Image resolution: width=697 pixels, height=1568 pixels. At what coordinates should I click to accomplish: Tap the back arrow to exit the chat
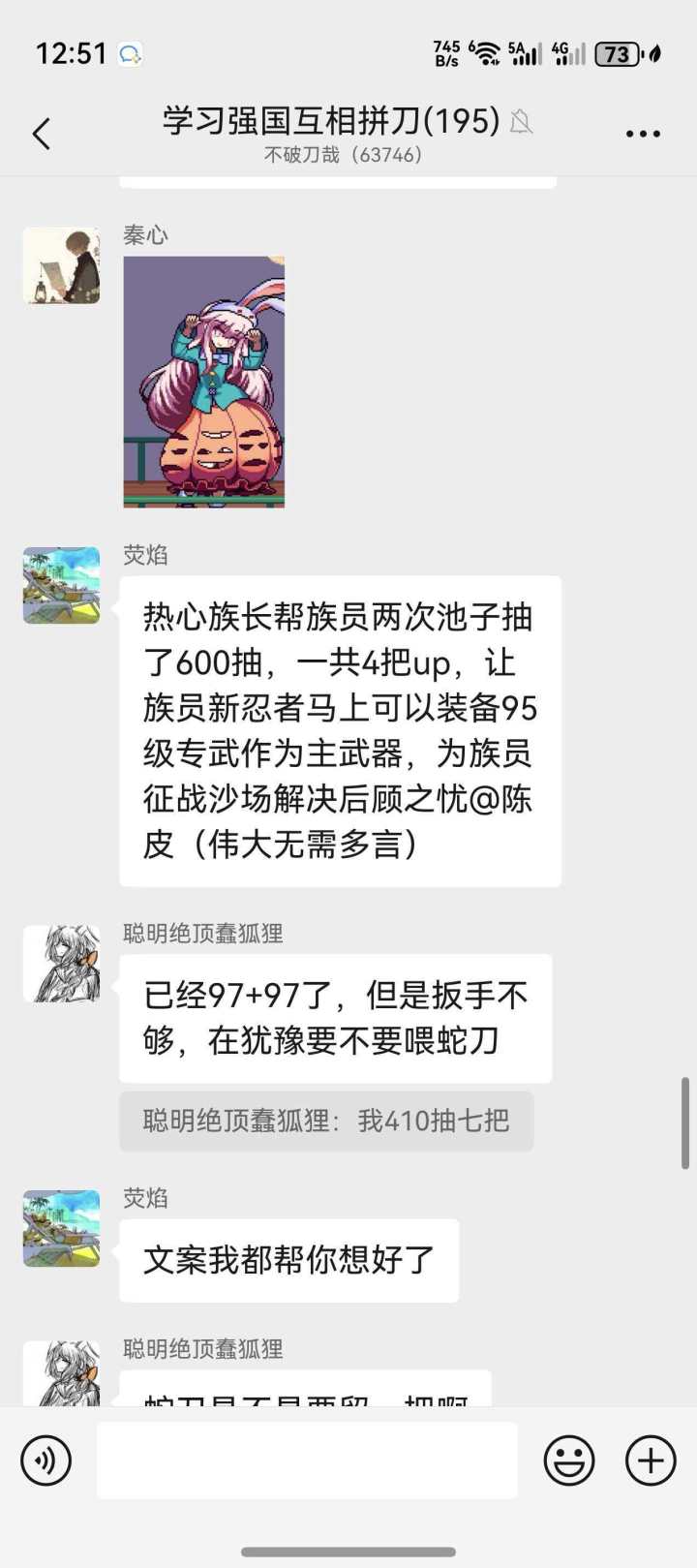tap(41, 133)
